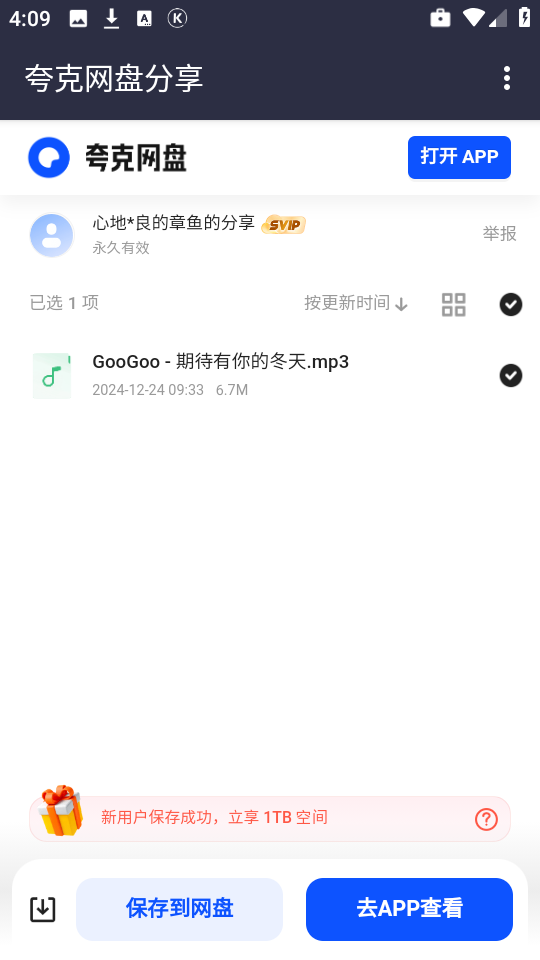
Task: Tap 保存到网盘 to save file
Action: click(x=179, y=909)
